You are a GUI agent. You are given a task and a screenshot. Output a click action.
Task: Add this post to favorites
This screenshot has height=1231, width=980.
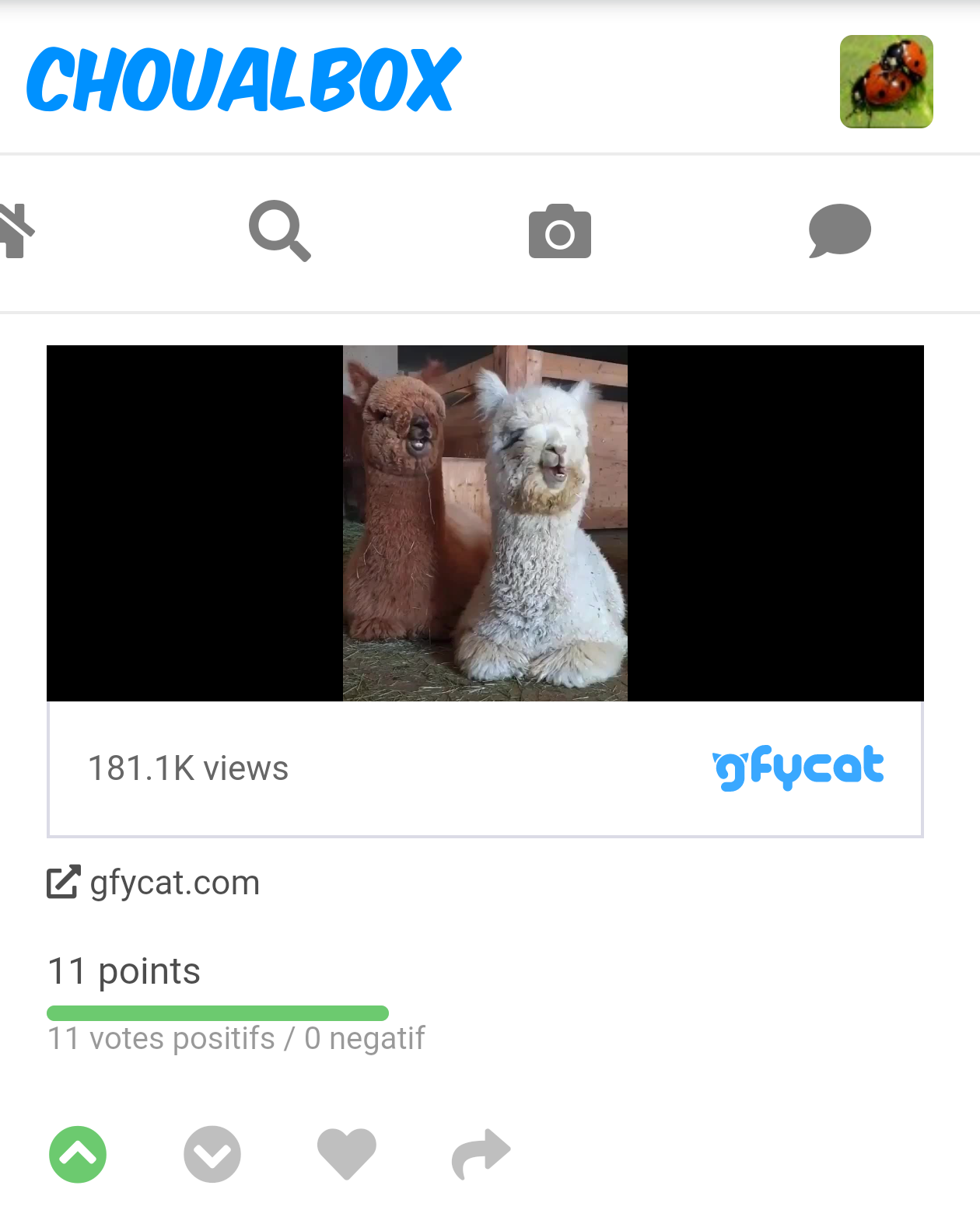(347, 1153)
